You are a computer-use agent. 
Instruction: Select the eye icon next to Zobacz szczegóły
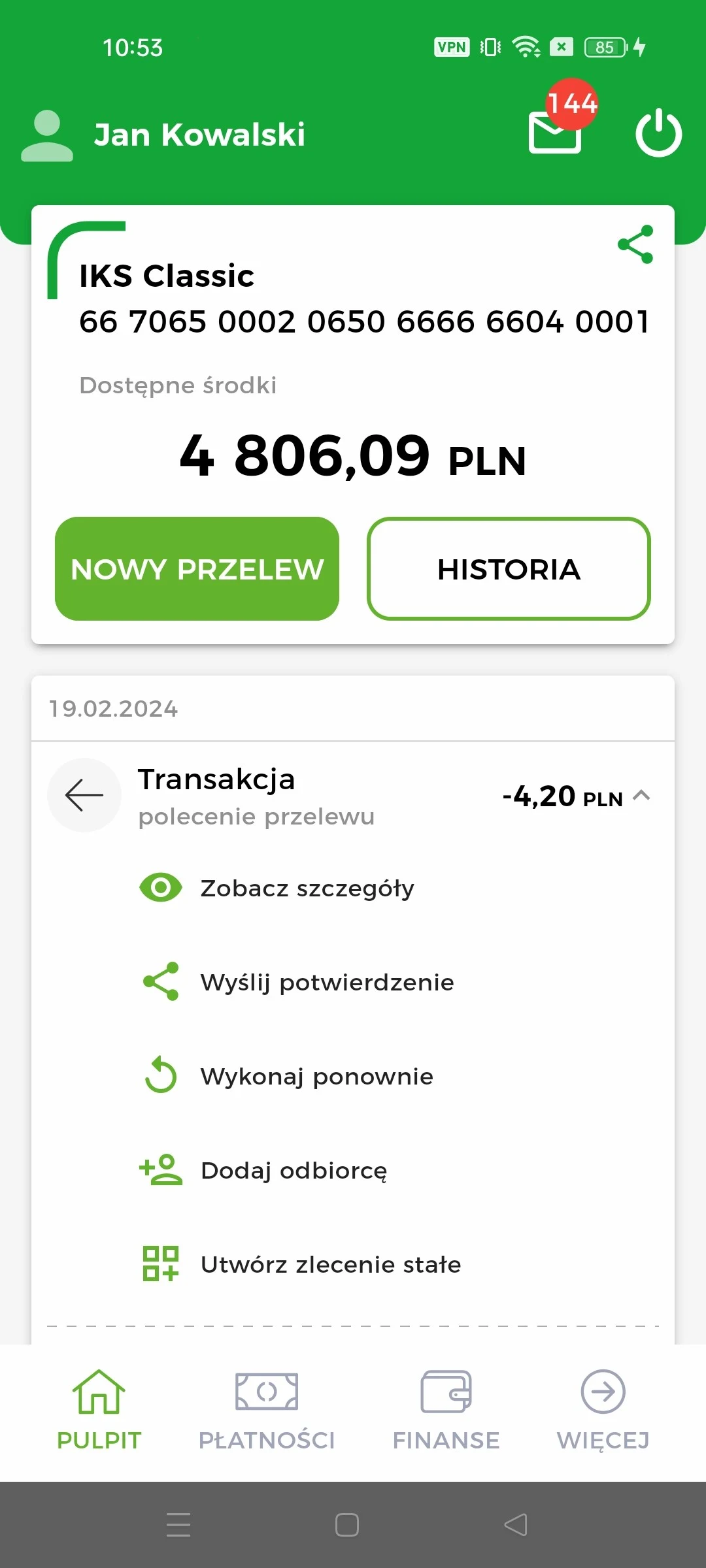click(160, 887)
